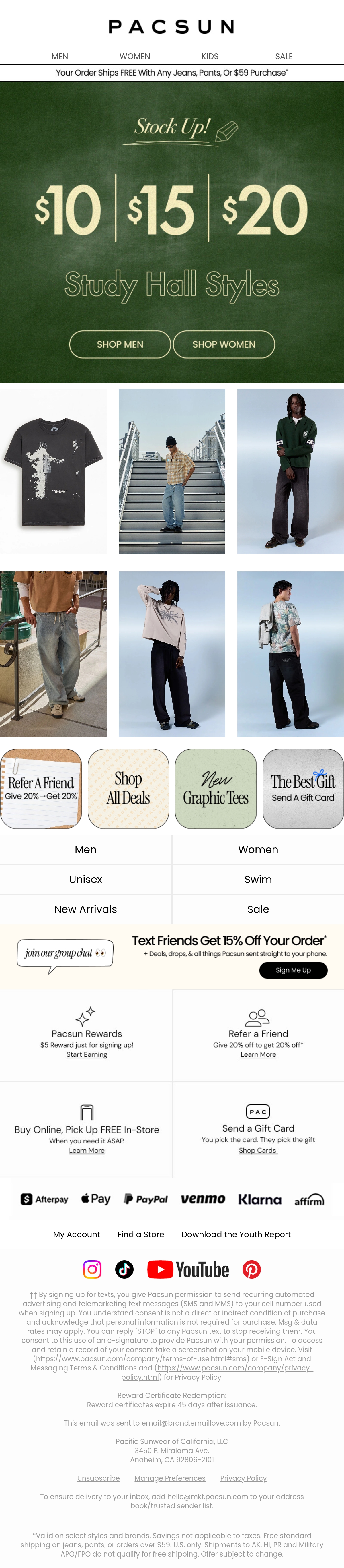Open the Shop All Deals tile
Viewport: 344px width, 1568px height.
(x=128, y=788)
